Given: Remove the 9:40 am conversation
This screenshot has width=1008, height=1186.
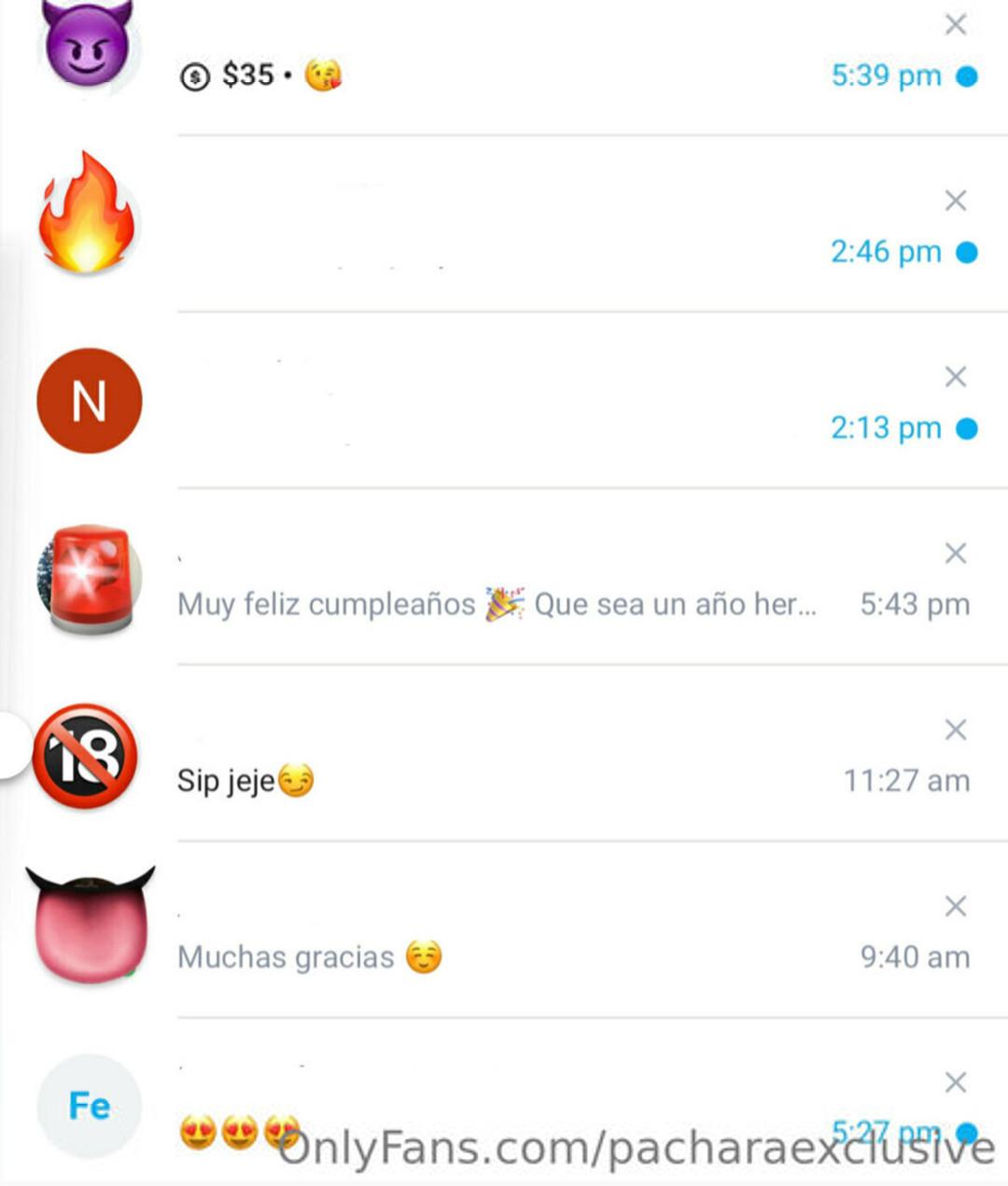Looking at the screenshot, I should pyautogui.click(x=955, y=906).
